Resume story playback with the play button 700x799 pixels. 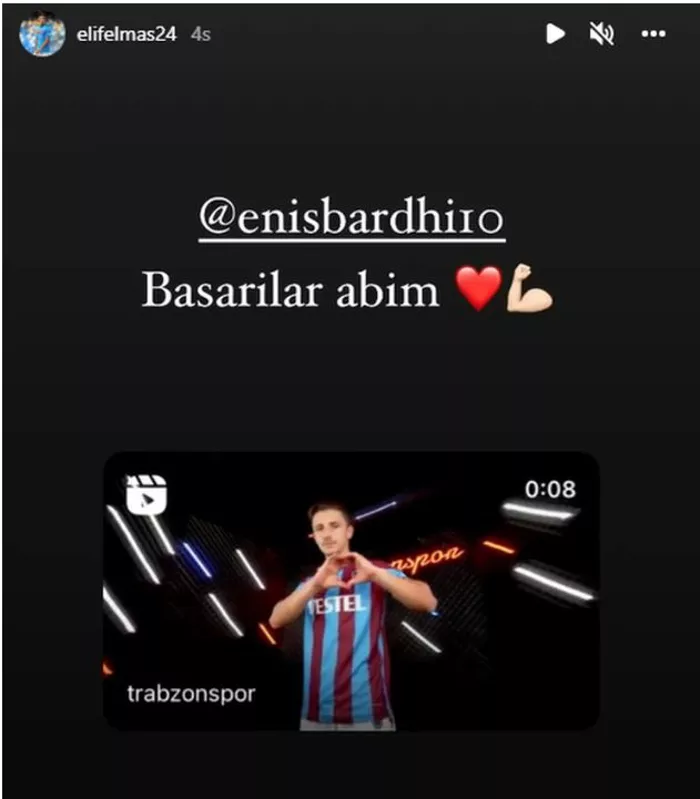(x=555, y=34)
